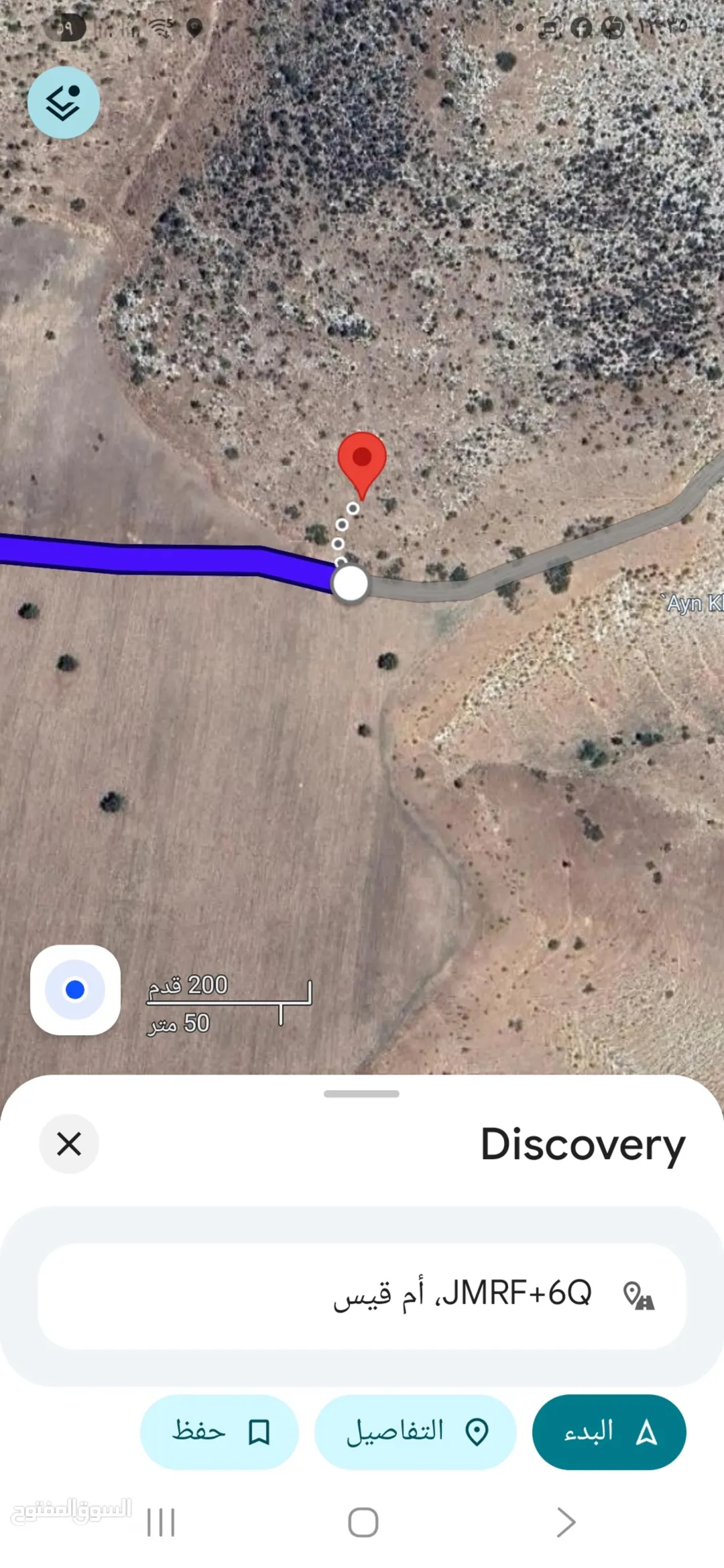Open recent apps from the navigation bar
This screenshot has width=724, height=1568.
161,1522
